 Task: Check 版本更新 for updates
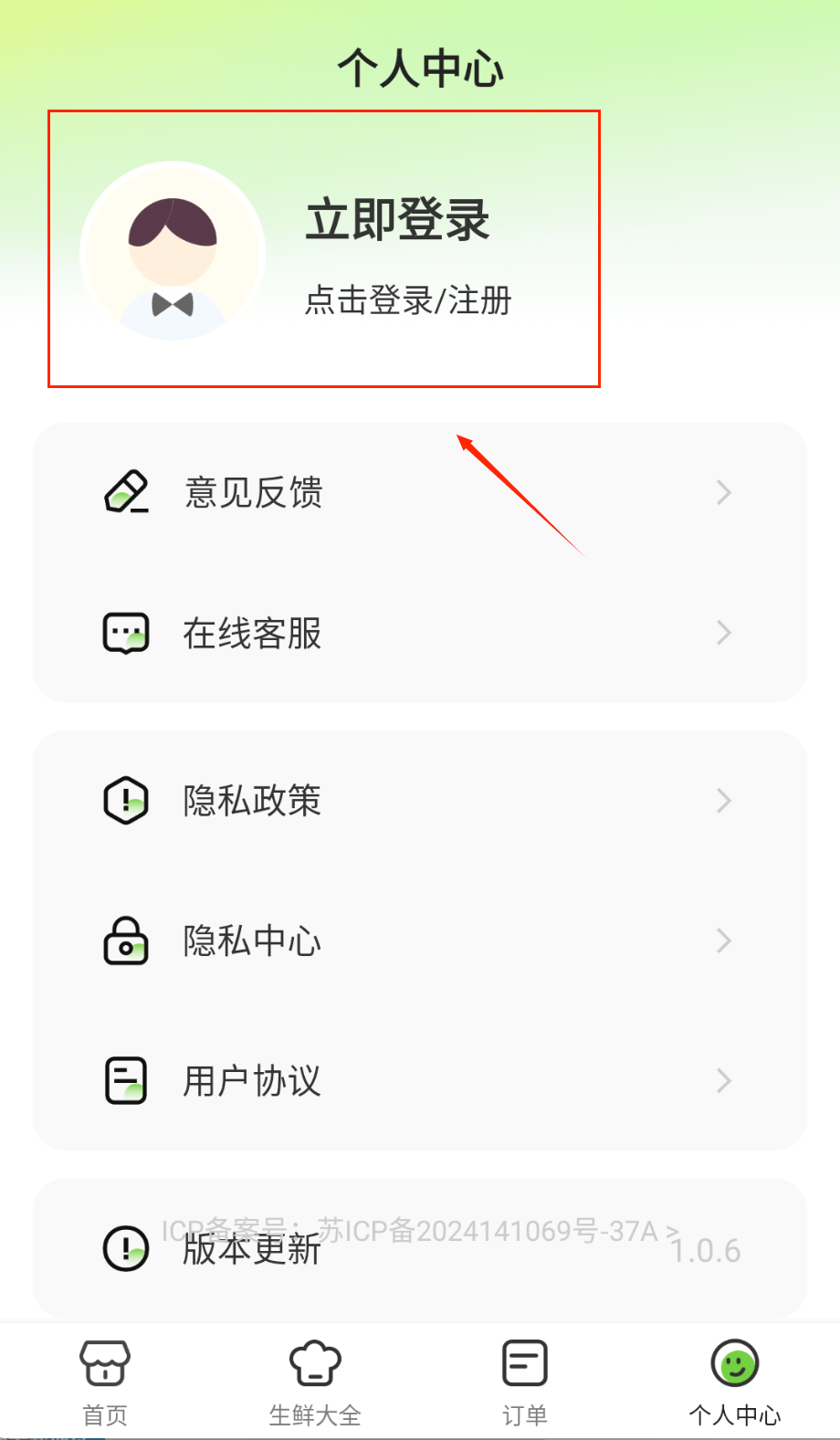252,1251
